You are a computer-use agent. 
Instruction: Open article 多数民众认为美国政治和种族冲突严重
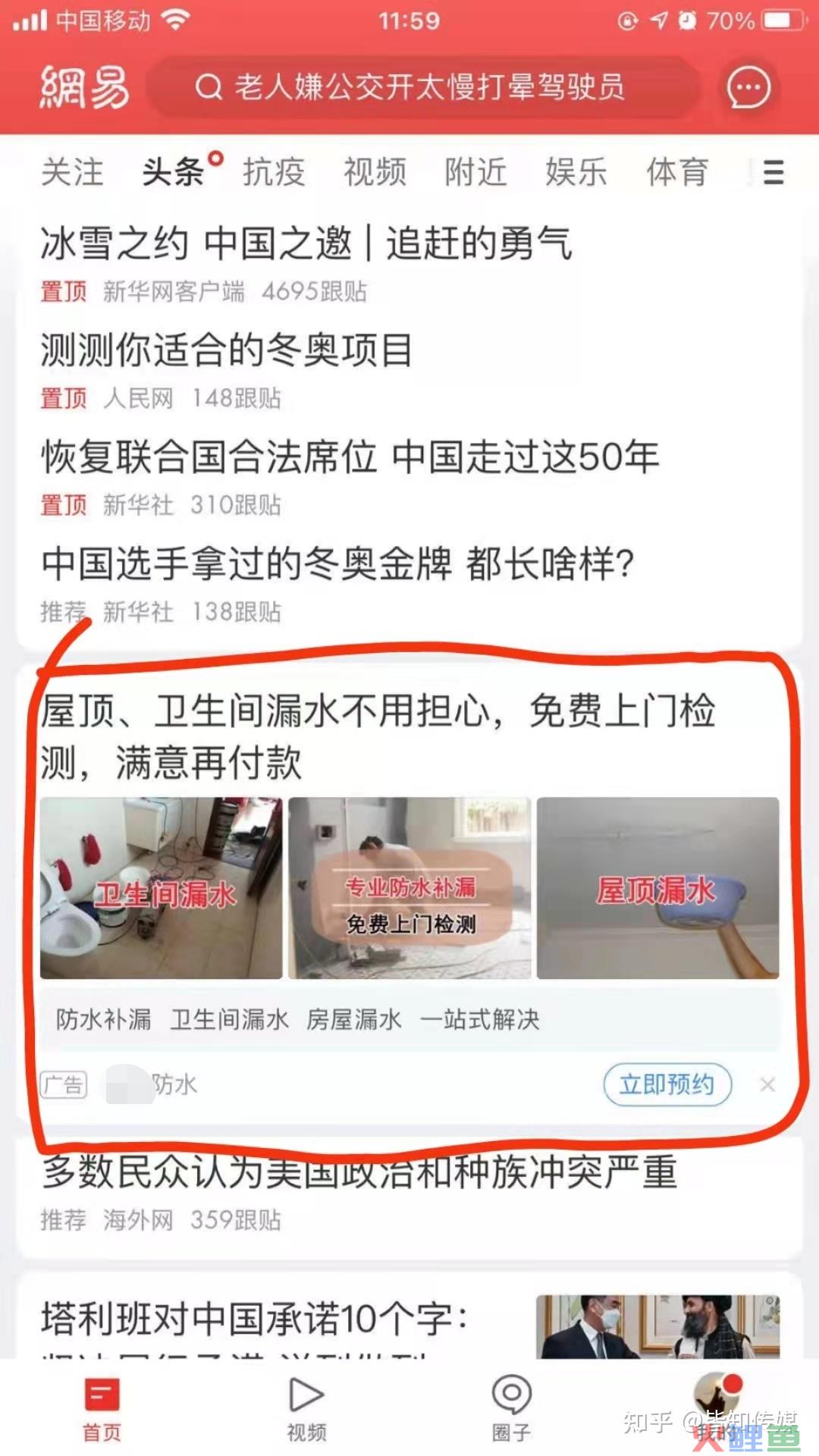[359, 1173]
